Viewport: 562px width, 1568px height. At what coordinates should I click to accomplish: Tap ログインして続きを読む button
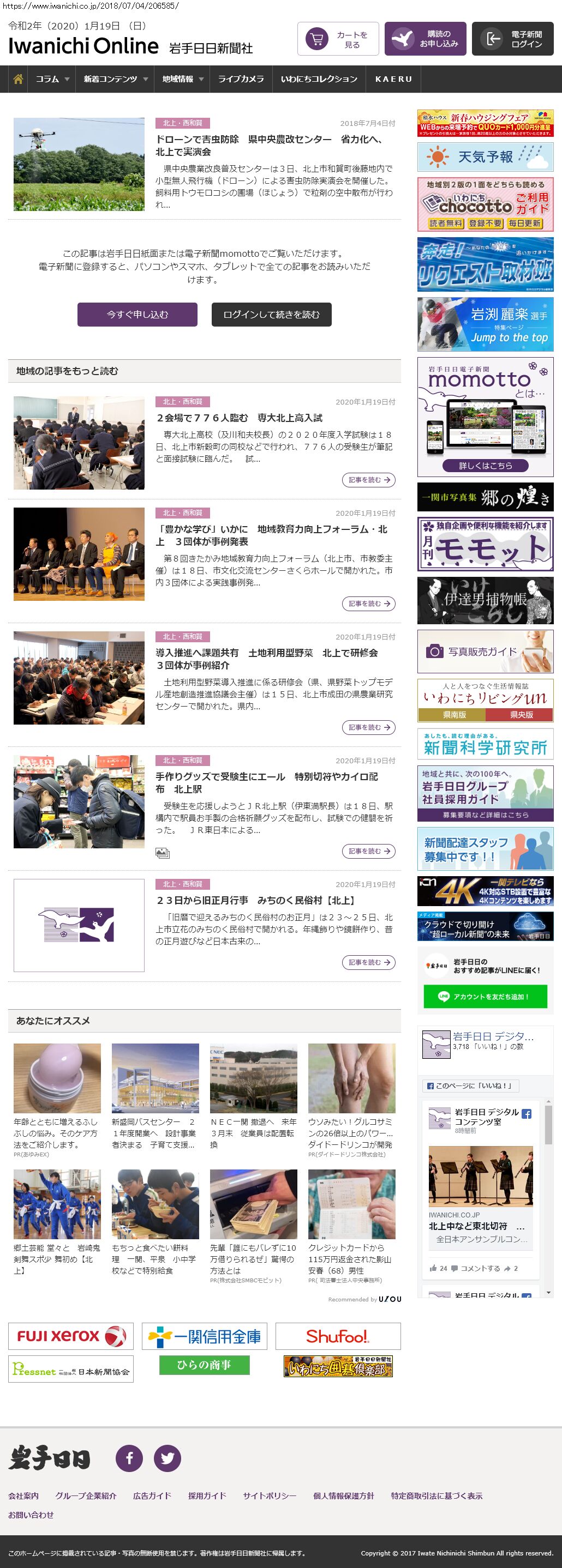[x=272, y=315]
